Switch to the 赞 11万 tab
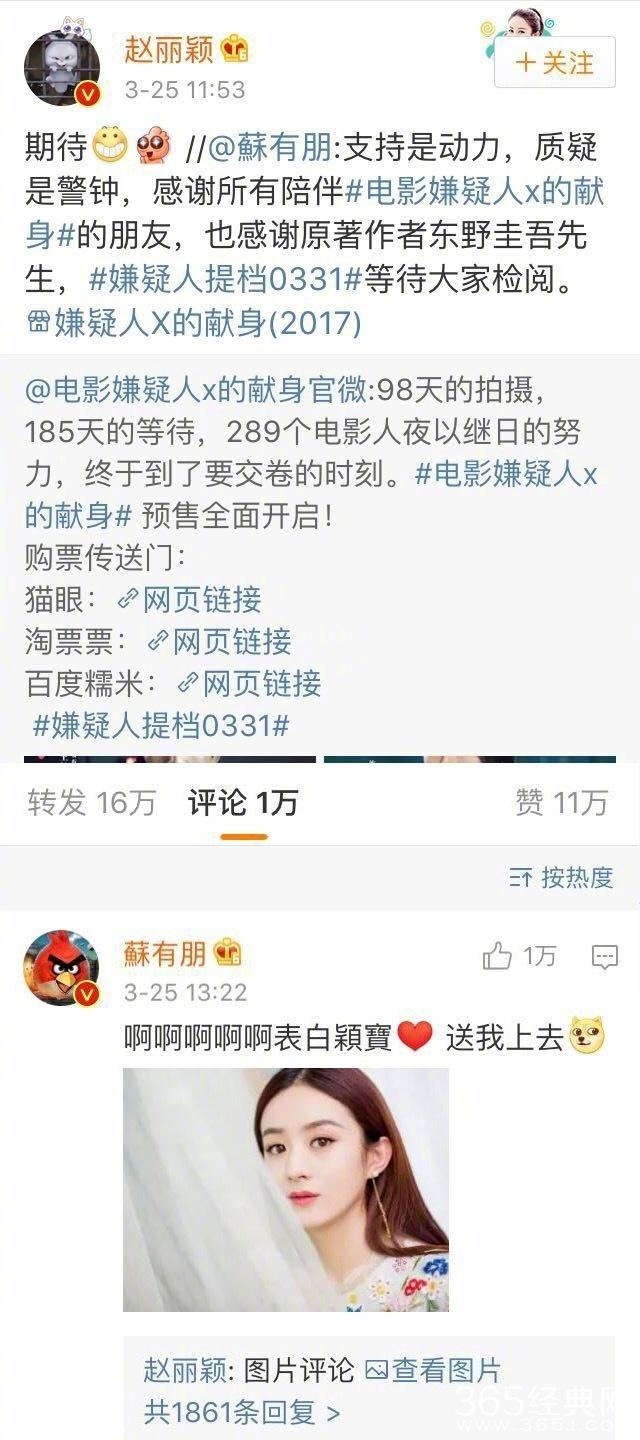Screen dimensions: 640x1440 pyautogui.click(x=561, y=802)
